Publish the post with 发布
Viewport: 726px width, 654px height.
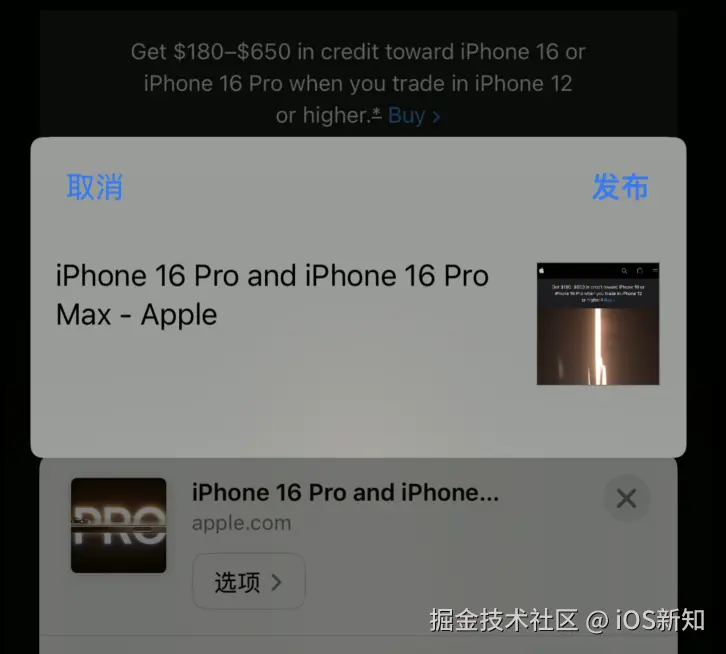(620, 187)
